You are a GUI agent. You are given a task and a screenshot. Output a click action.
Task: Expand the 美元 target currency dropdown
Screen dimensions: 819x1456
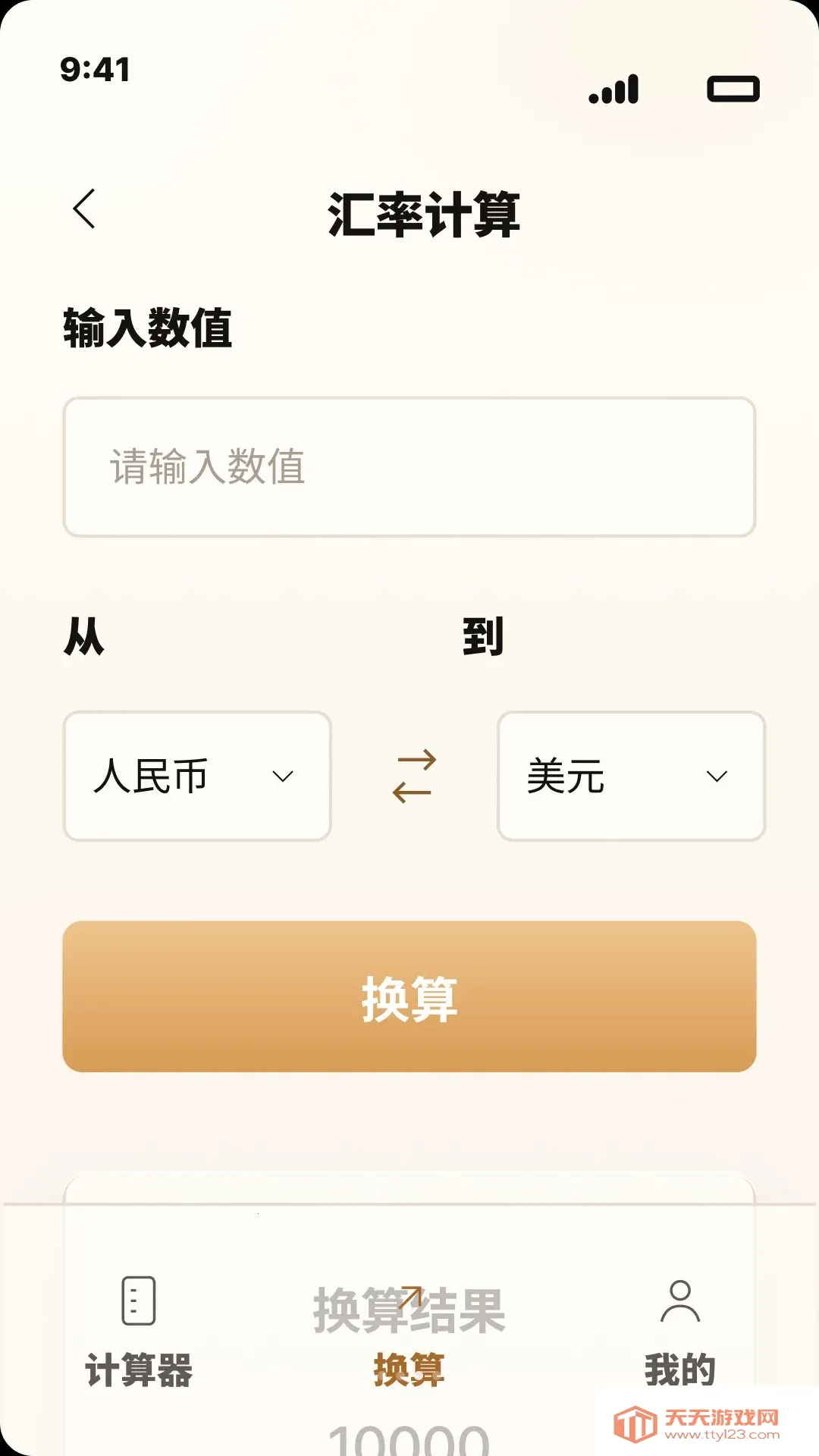pyautogui.click(x=631, y=776)
